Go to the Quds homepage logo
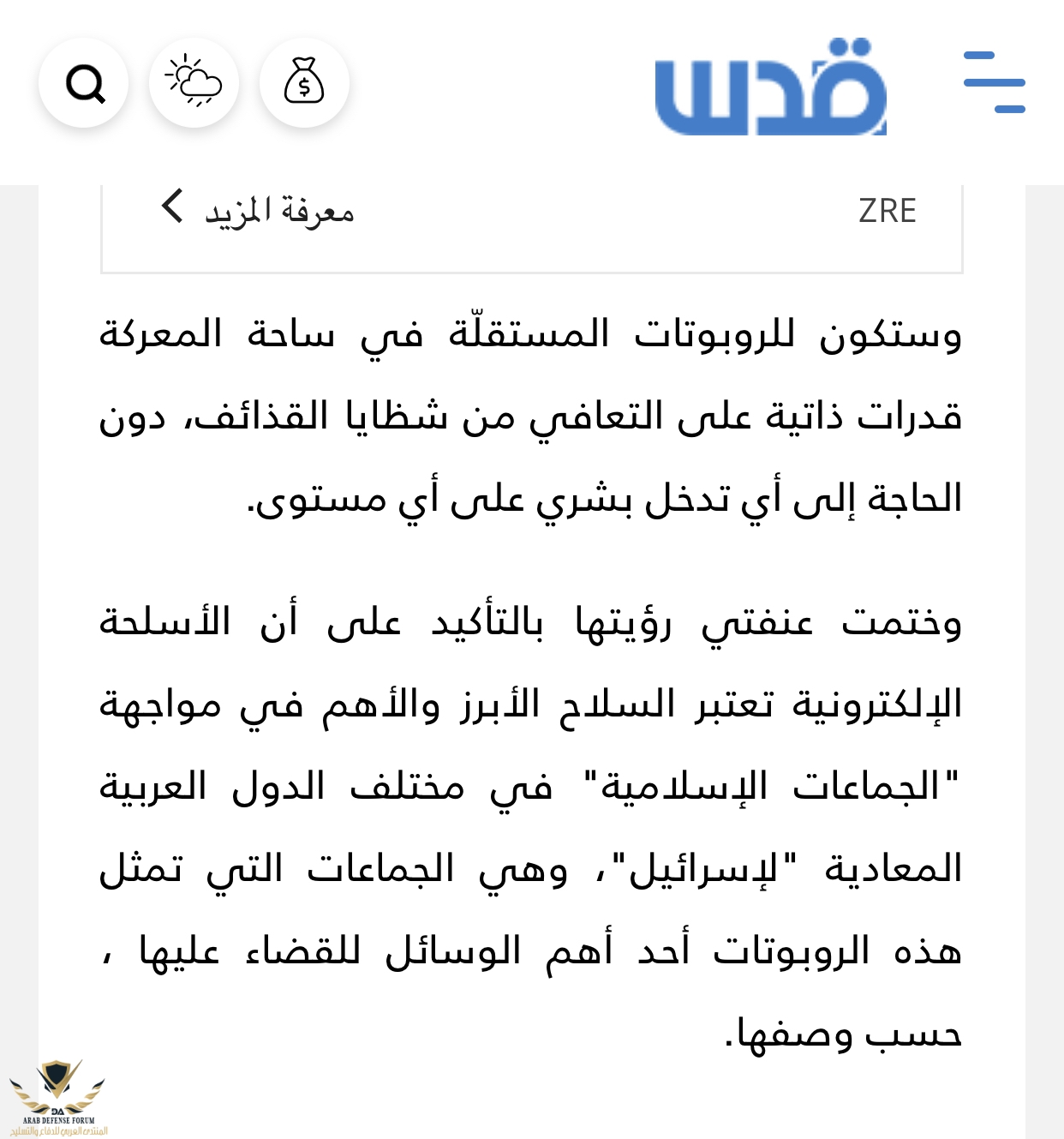The width and height of the screenshot is (1064, 1139). pos(770,87)
